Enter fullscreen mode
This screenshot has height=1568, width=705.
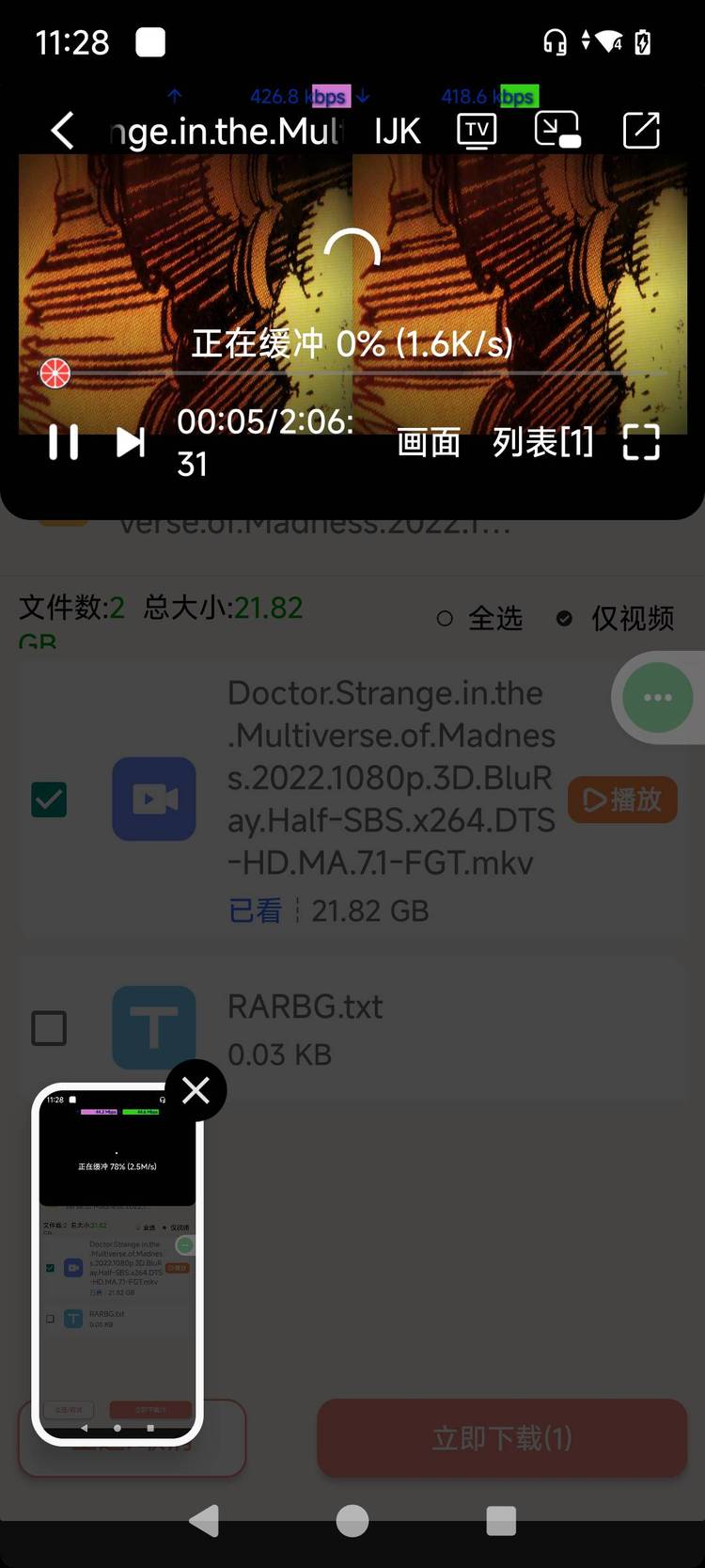coord(641,442)
